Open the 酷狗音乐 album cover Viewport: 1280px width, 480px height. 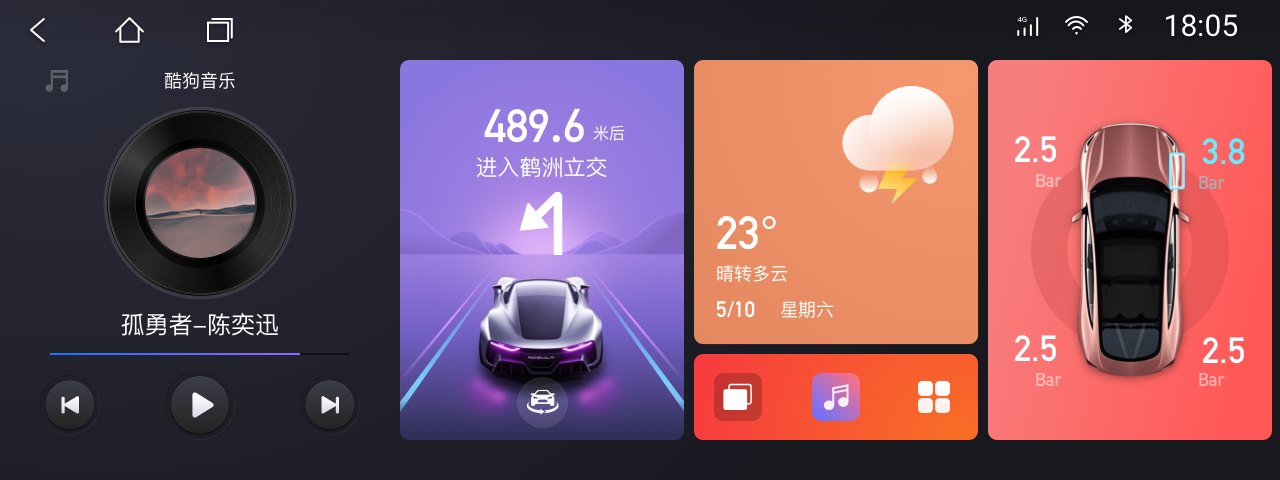(200, 202)
